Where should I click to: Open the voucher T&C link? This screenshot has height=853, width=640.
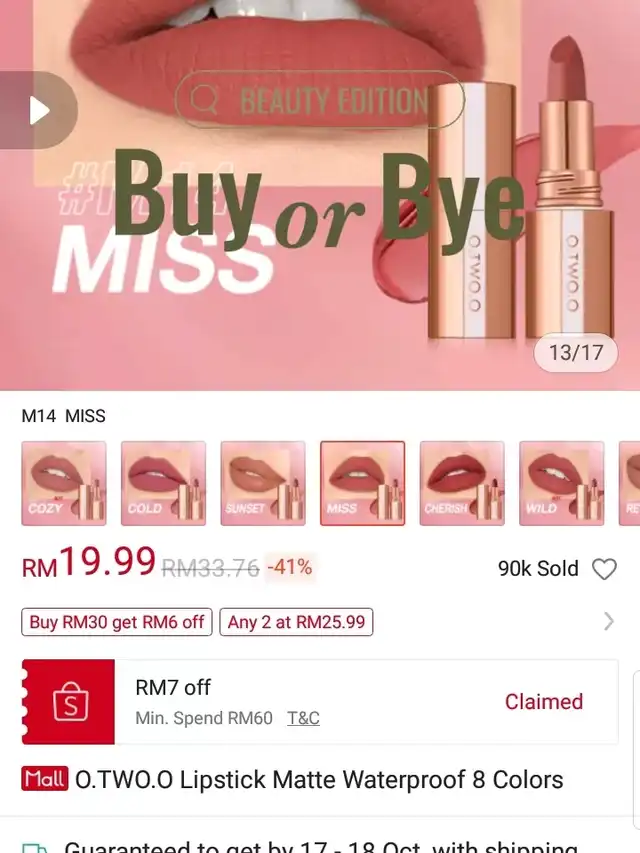pos(303,718)
